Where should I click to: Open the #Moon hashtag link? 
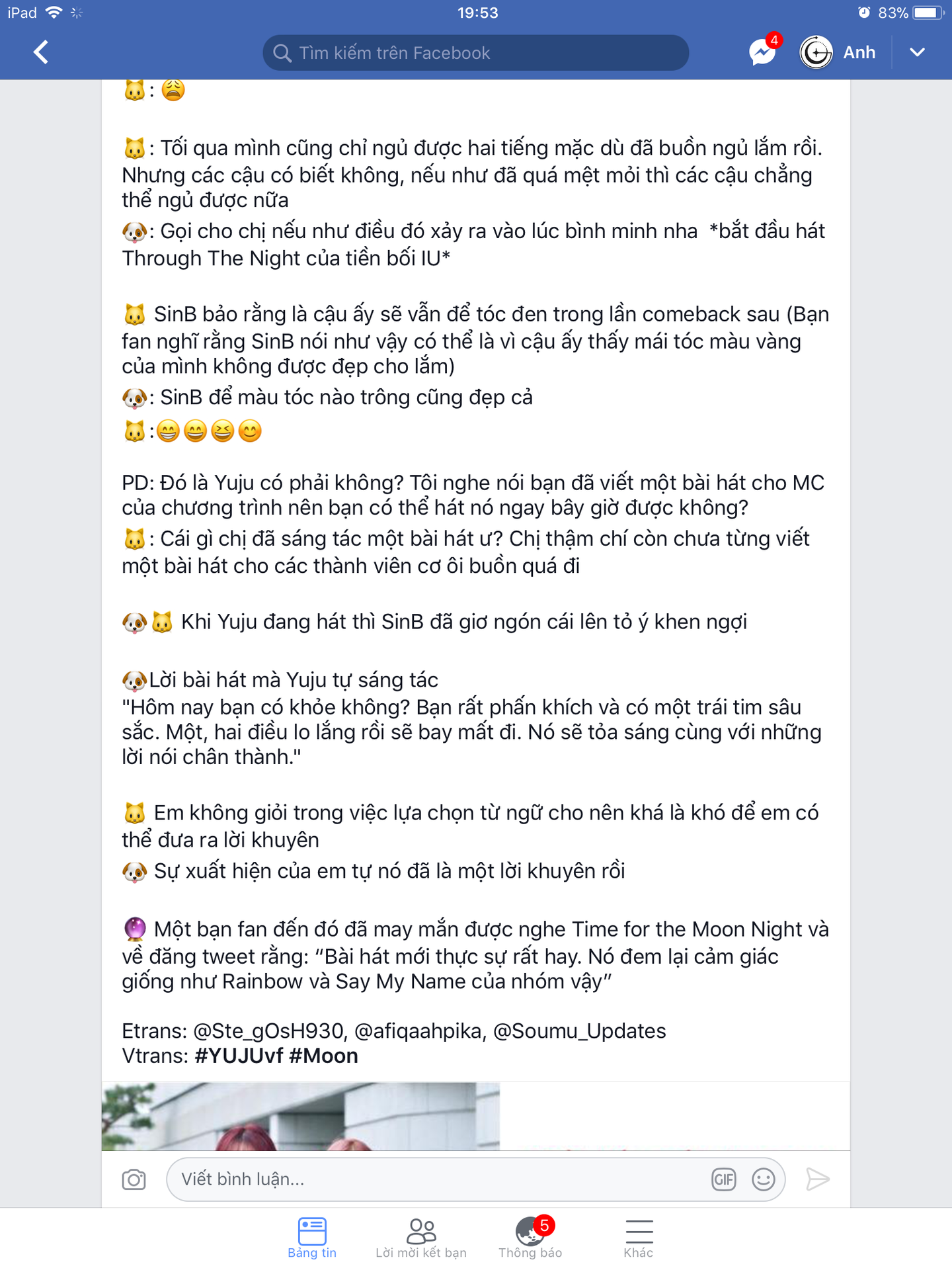[323, 1056]
